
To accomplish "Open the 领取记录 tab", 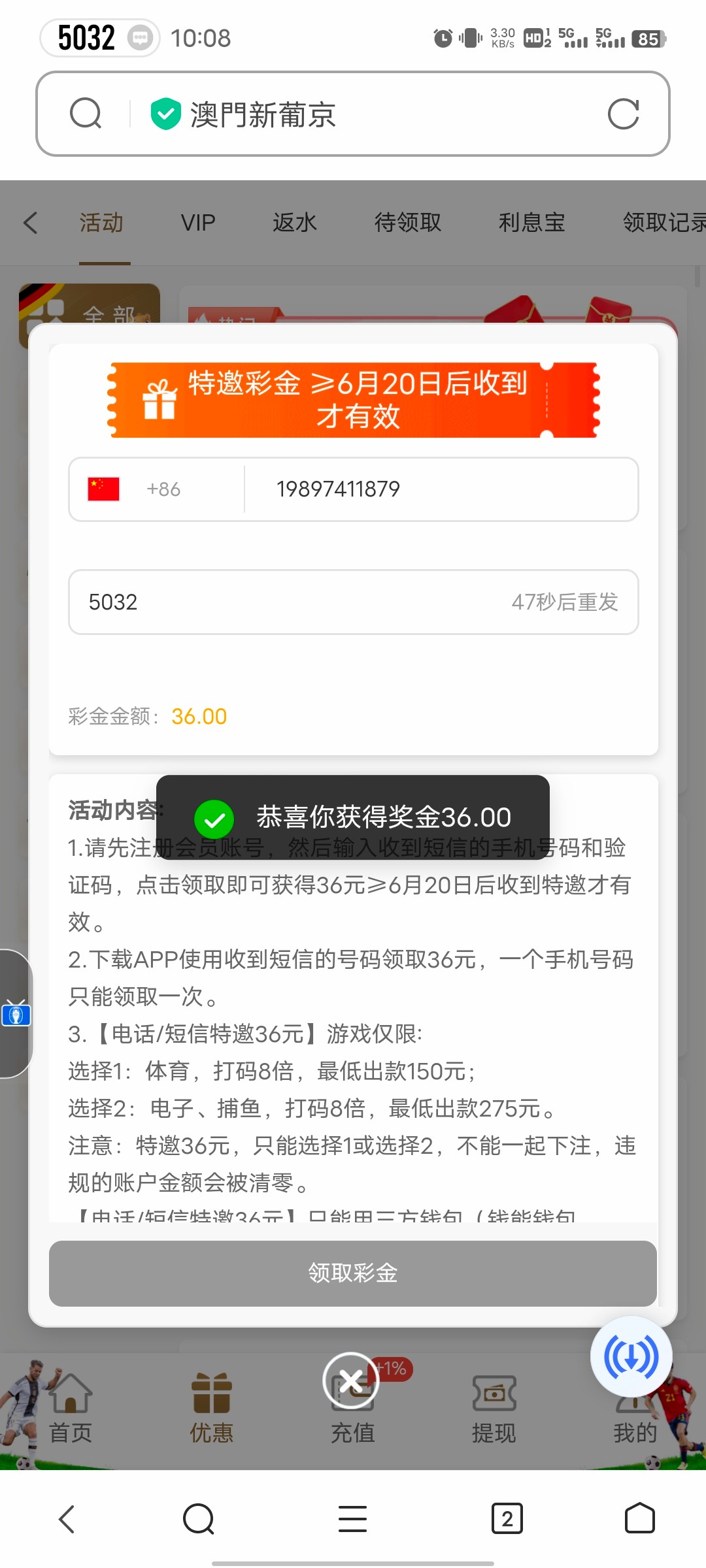I will pos(663,223).
